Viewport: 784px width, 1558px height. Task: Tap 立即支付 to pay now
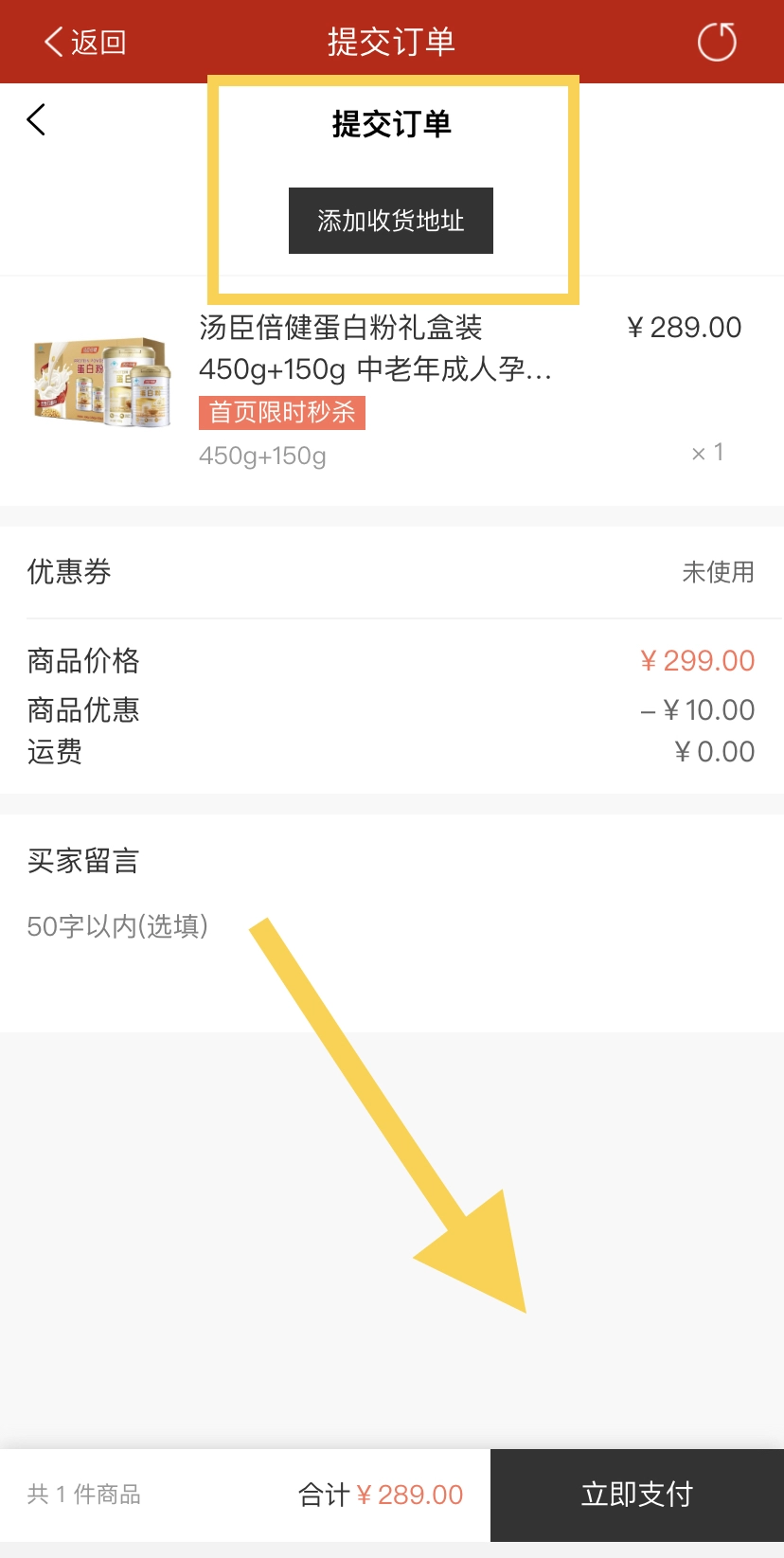point(636,1495)
